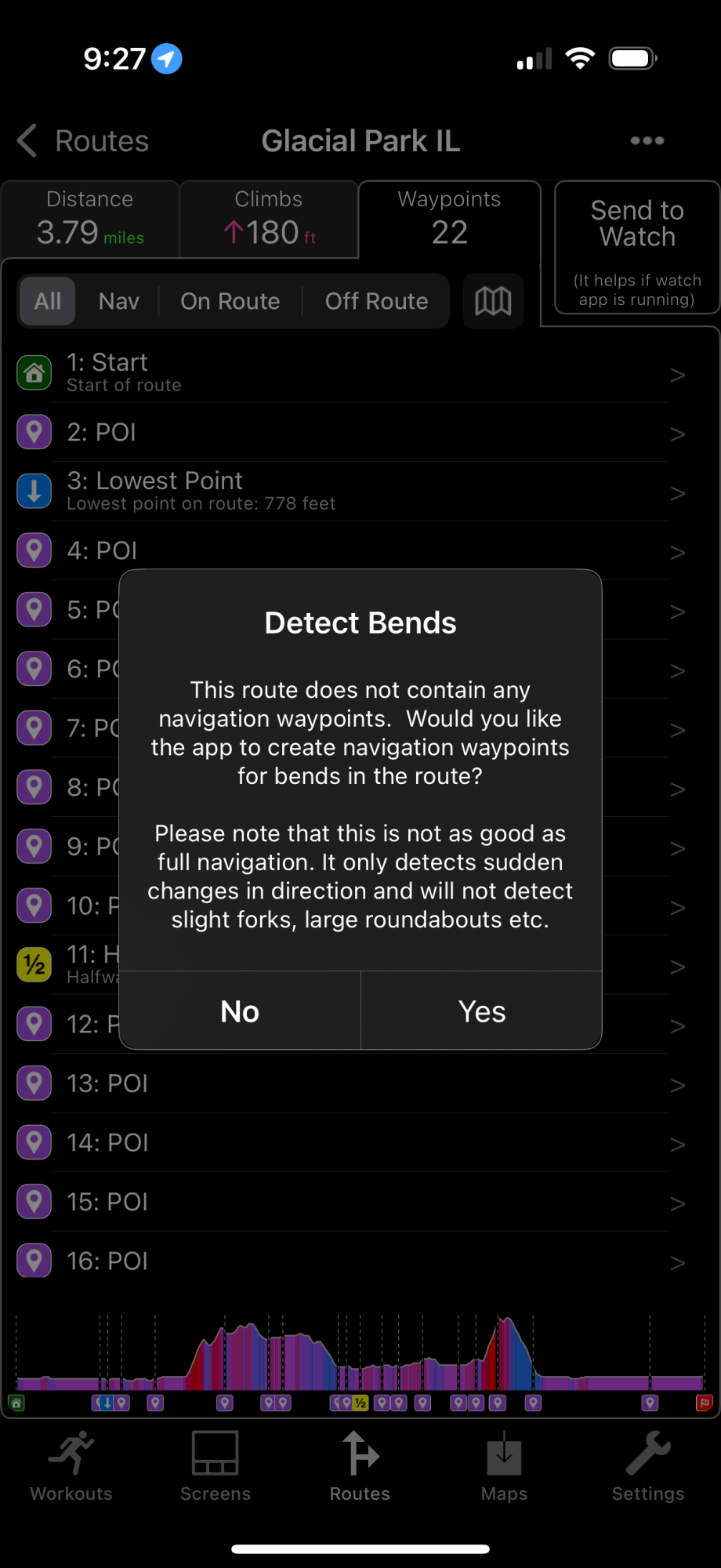Switch to the Maps tab
The image size is (721, 1568).
pyautogui.click(x=504, y=1466)
